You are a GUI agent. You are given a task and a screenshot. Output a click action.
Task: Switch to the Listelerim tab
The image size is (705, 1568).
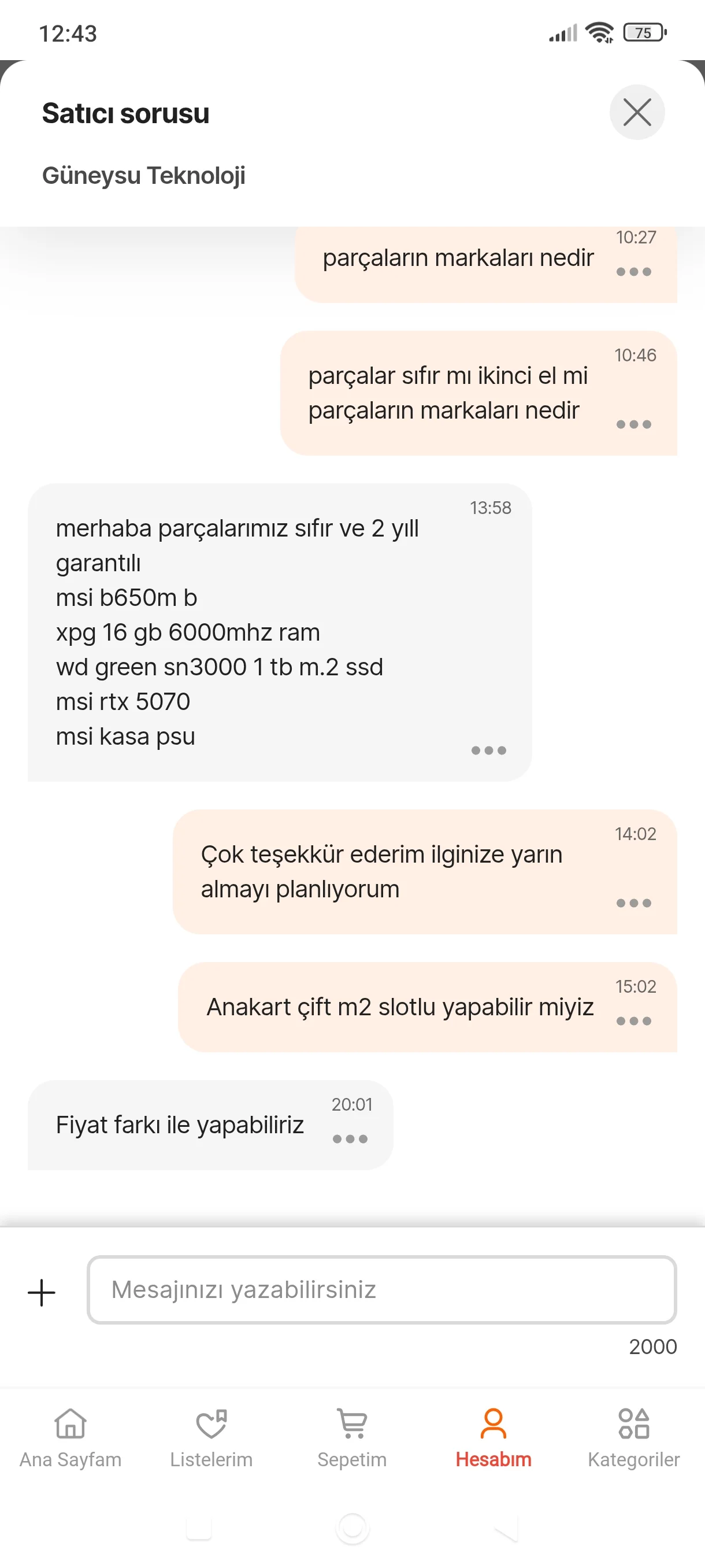coord(211,1438)
